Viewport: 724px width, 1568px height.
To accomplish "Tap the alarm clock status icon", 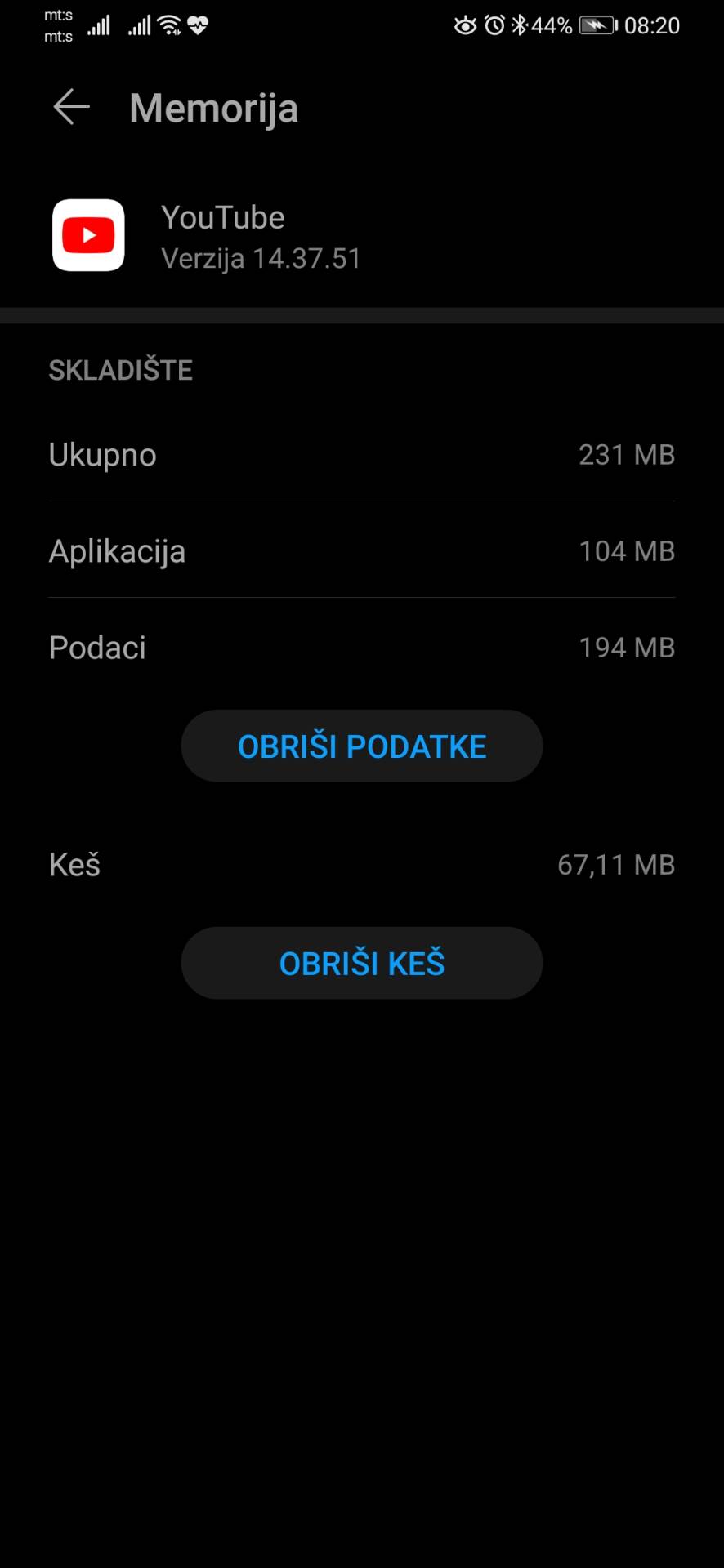I will (x=495, y=24).
